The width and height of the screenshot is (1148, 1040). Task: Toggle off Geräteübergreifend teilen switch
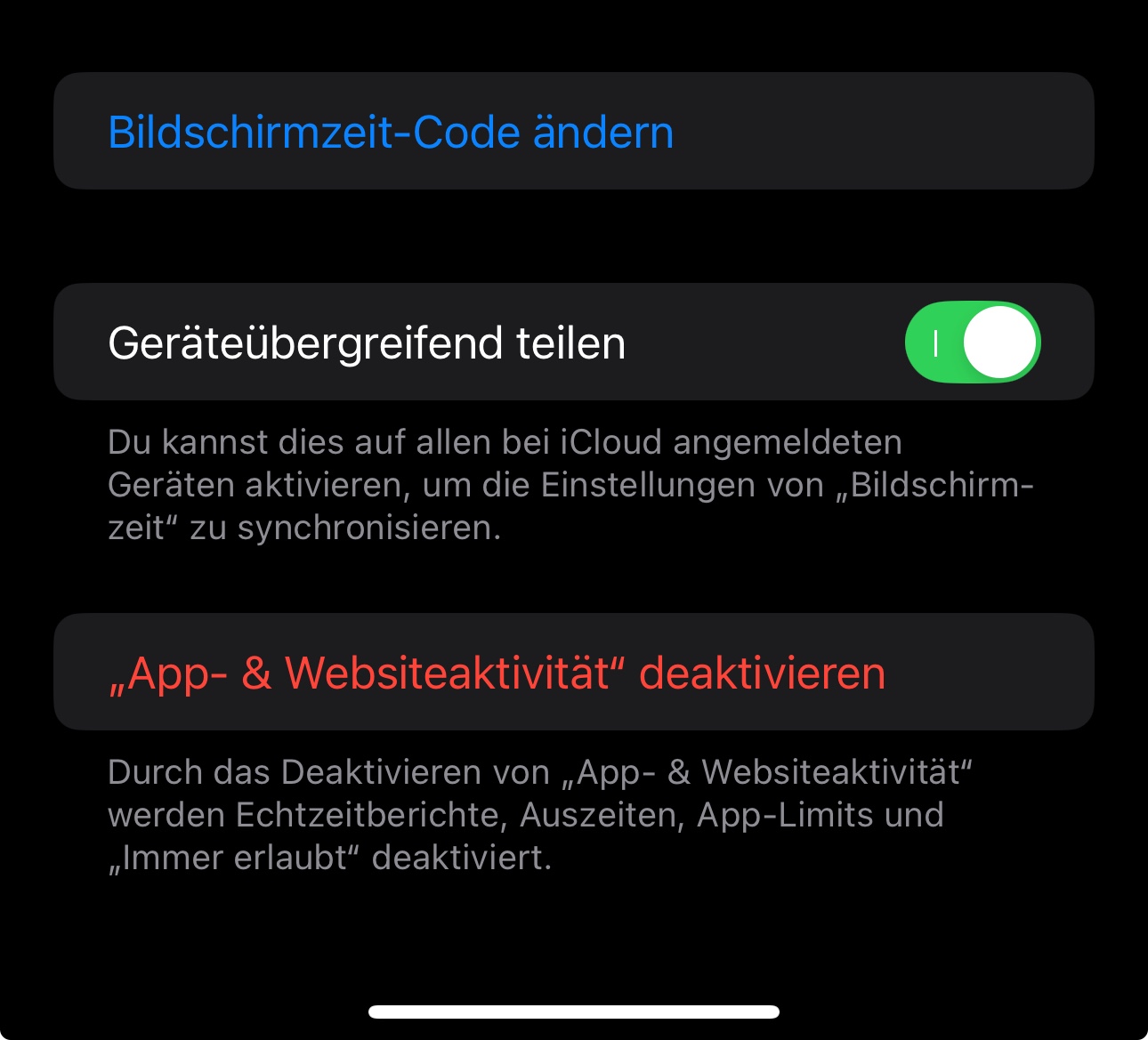coord(972,343)
